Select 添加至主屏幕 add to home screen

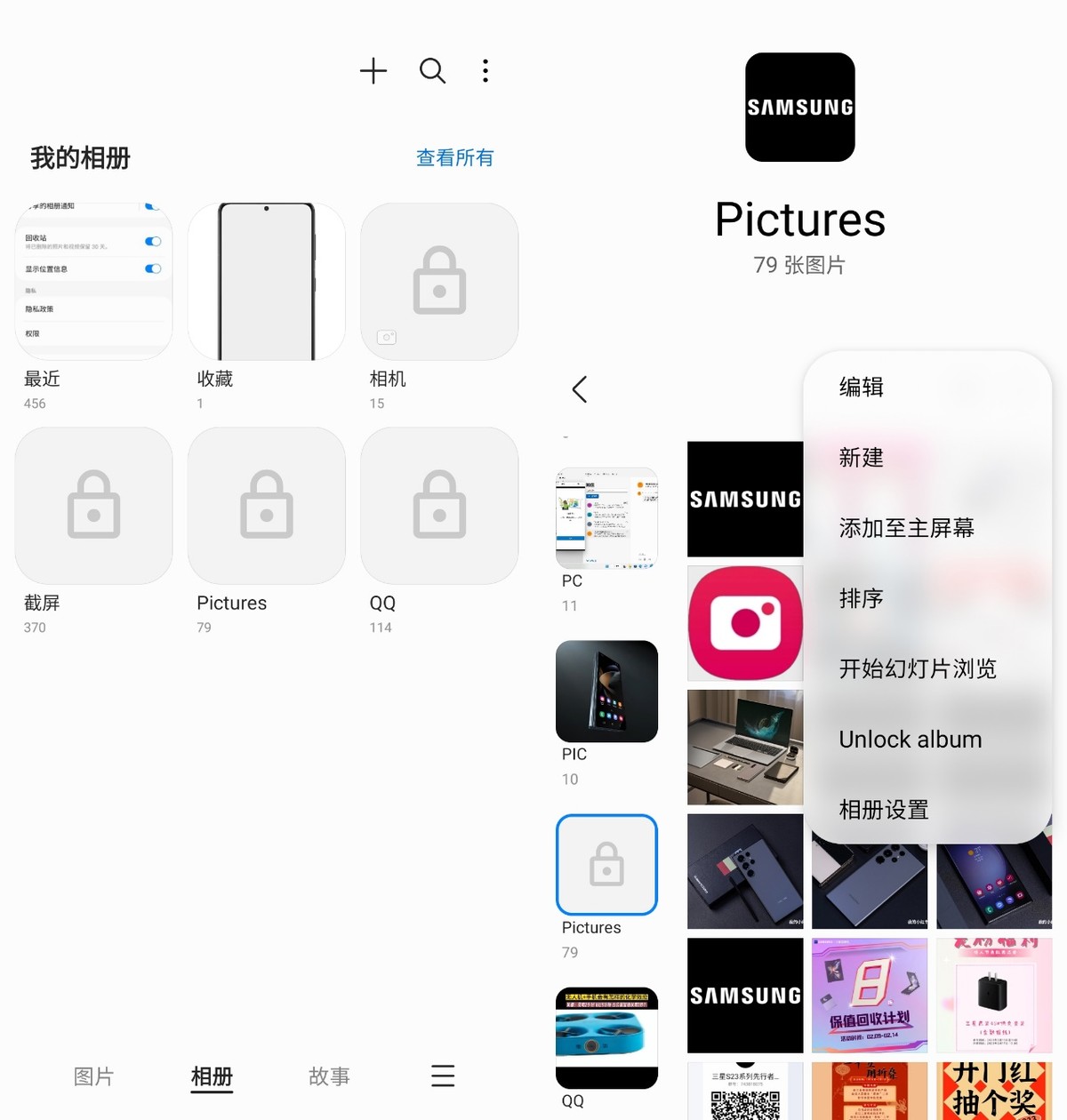(906, 528)
